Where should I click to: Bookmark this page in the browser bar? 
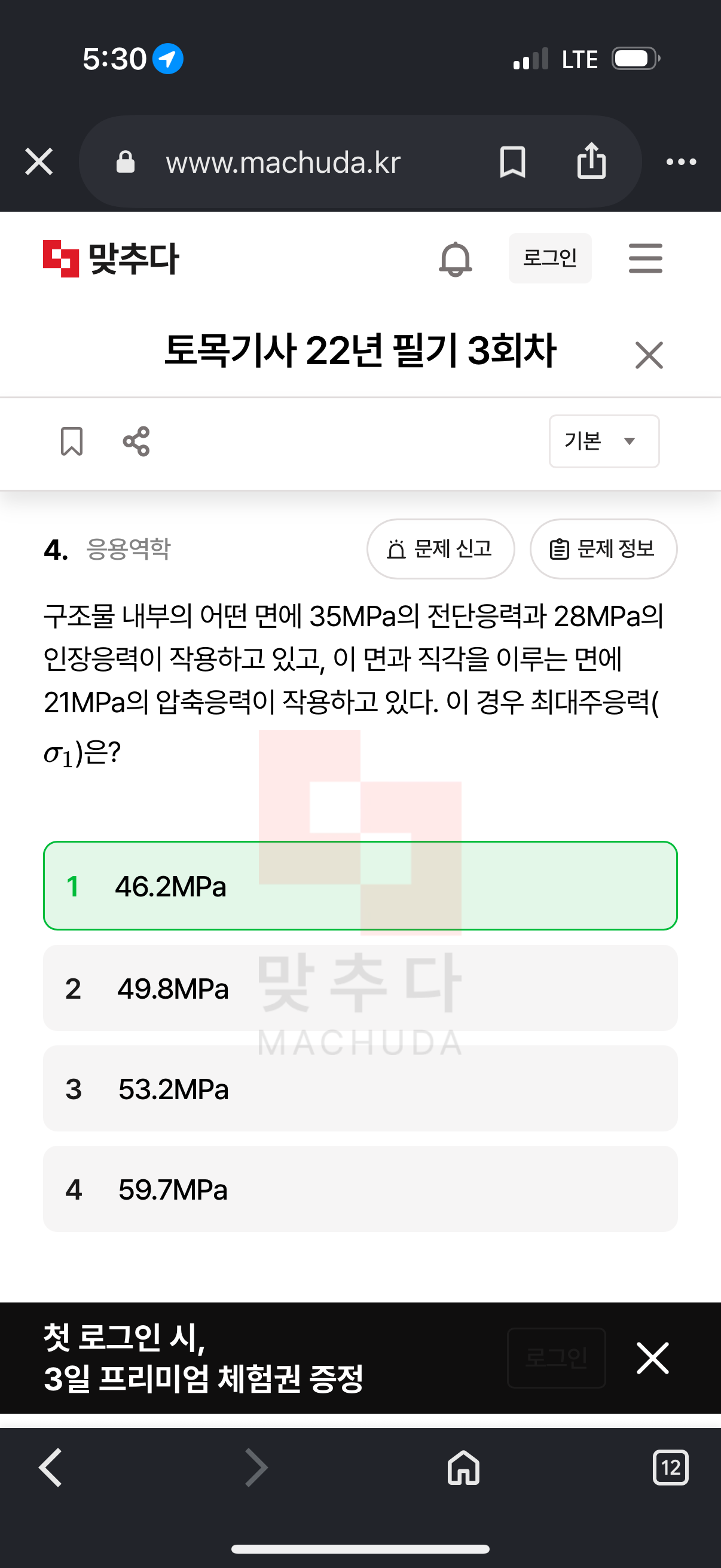pos(512,162)
